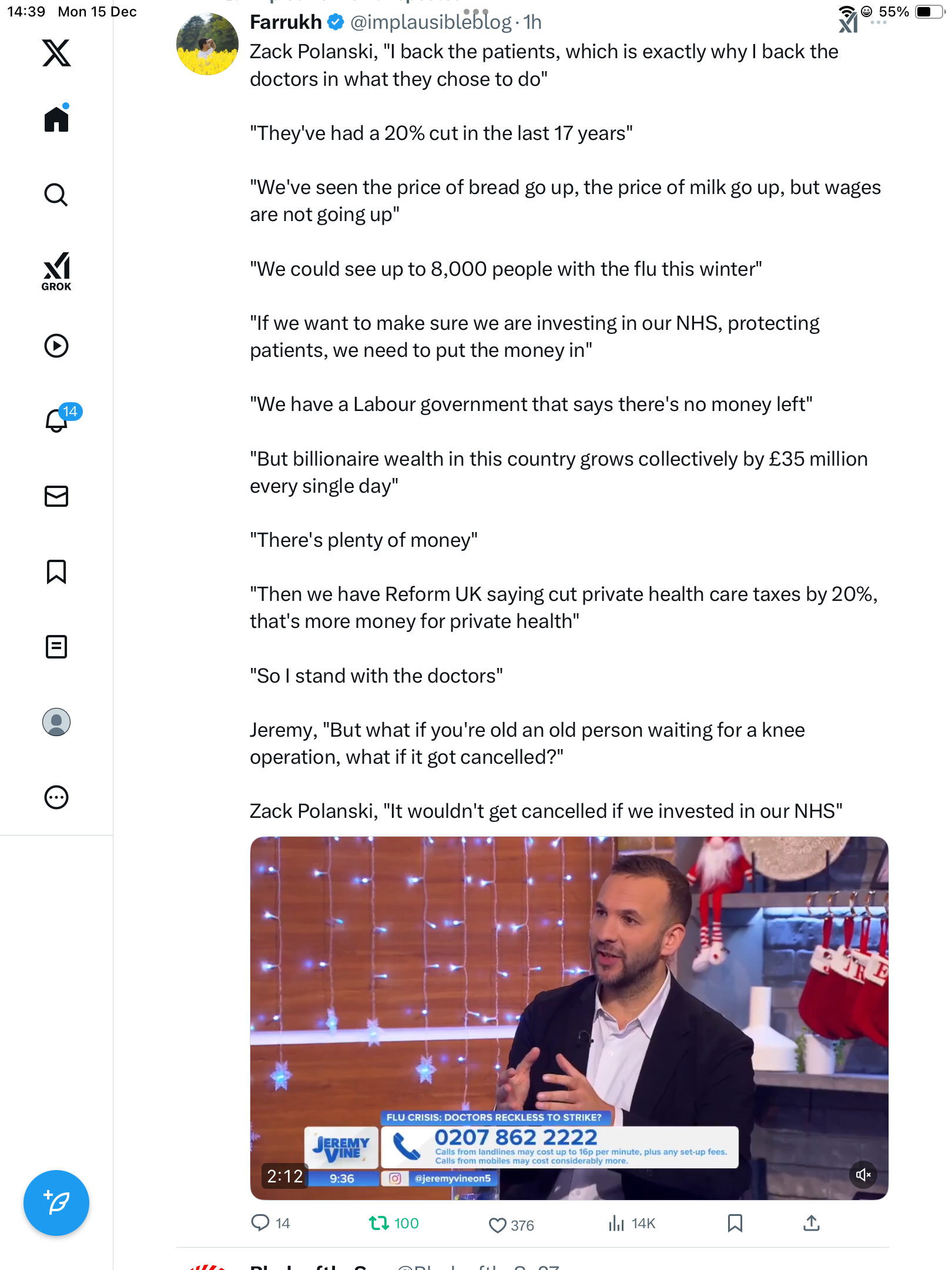952x1270 pixels.
Task: Open the notifications bell
Action: (58, 420)
